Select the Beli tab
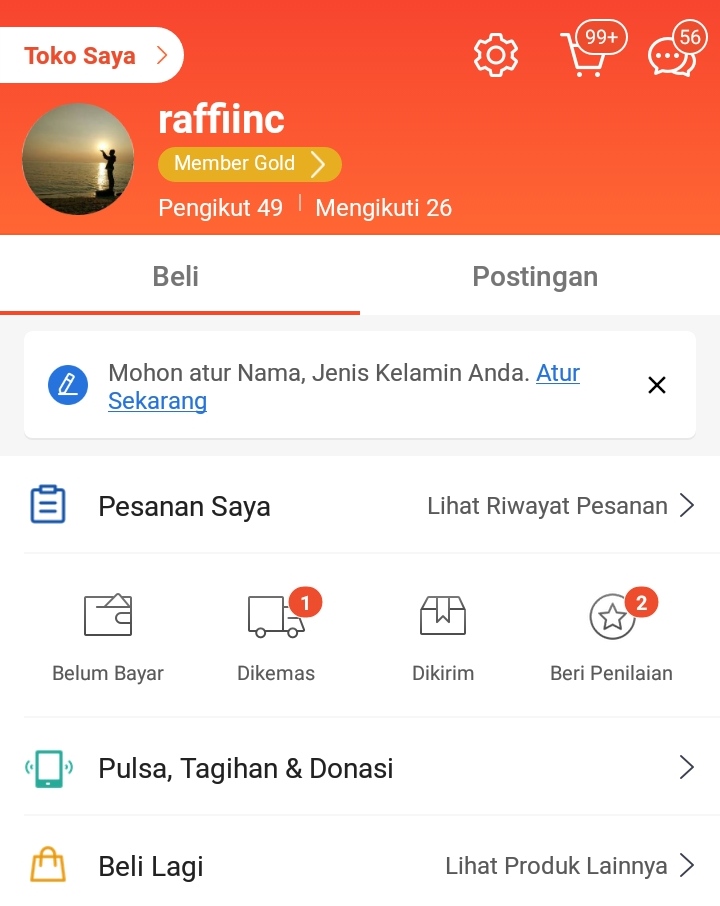This screenshot has height=906, width=720. tap(175, 276)
